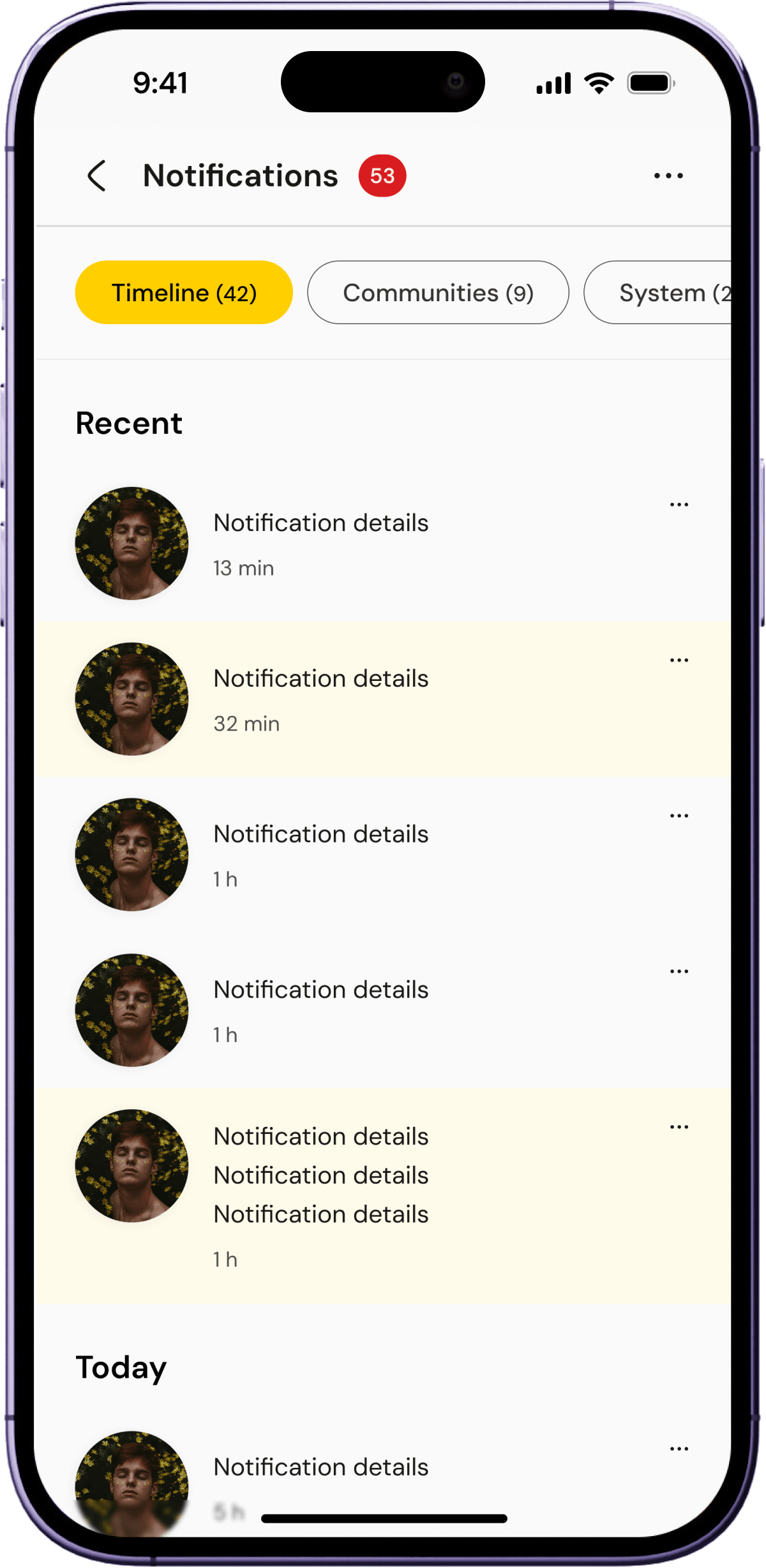766x1568 pixels.
Task: Go back from Notifications screen
Action: pos(96,176)
